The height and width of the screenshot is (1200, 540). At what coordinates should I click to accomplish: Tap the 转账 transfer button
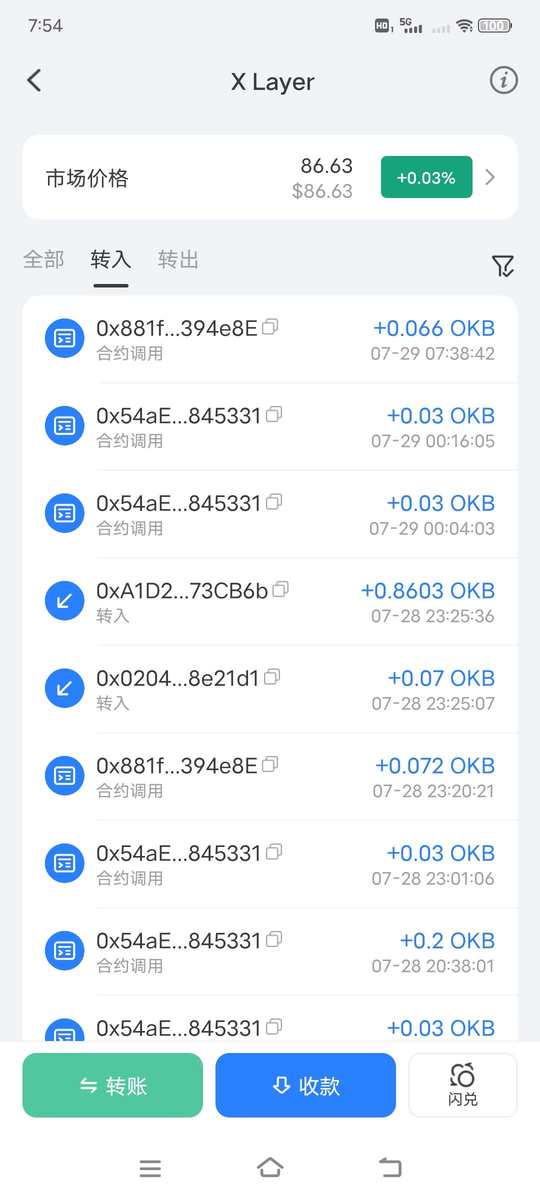[113, 1085]
